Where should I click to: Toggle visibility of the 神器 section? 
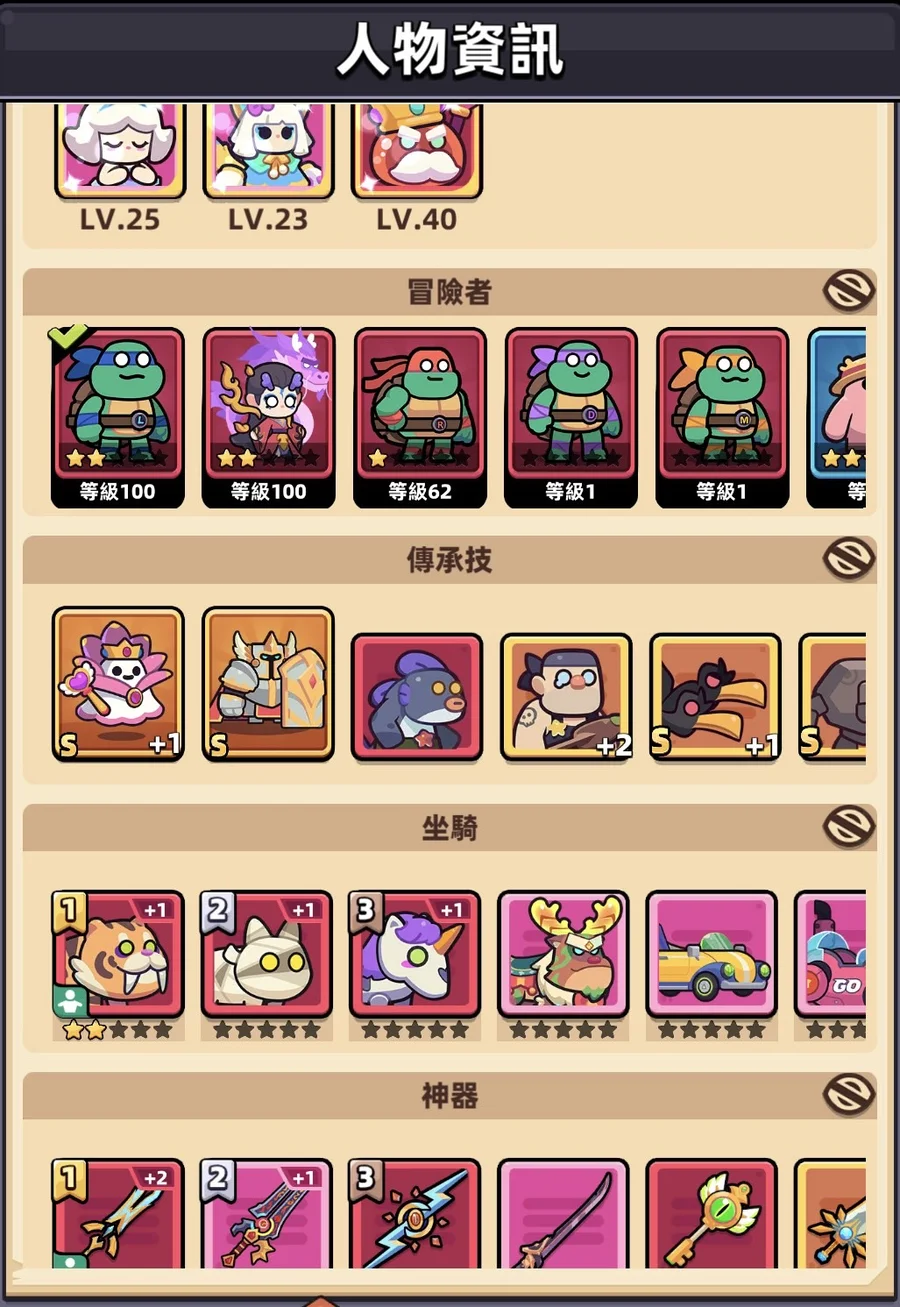(x=848, y=1095)
